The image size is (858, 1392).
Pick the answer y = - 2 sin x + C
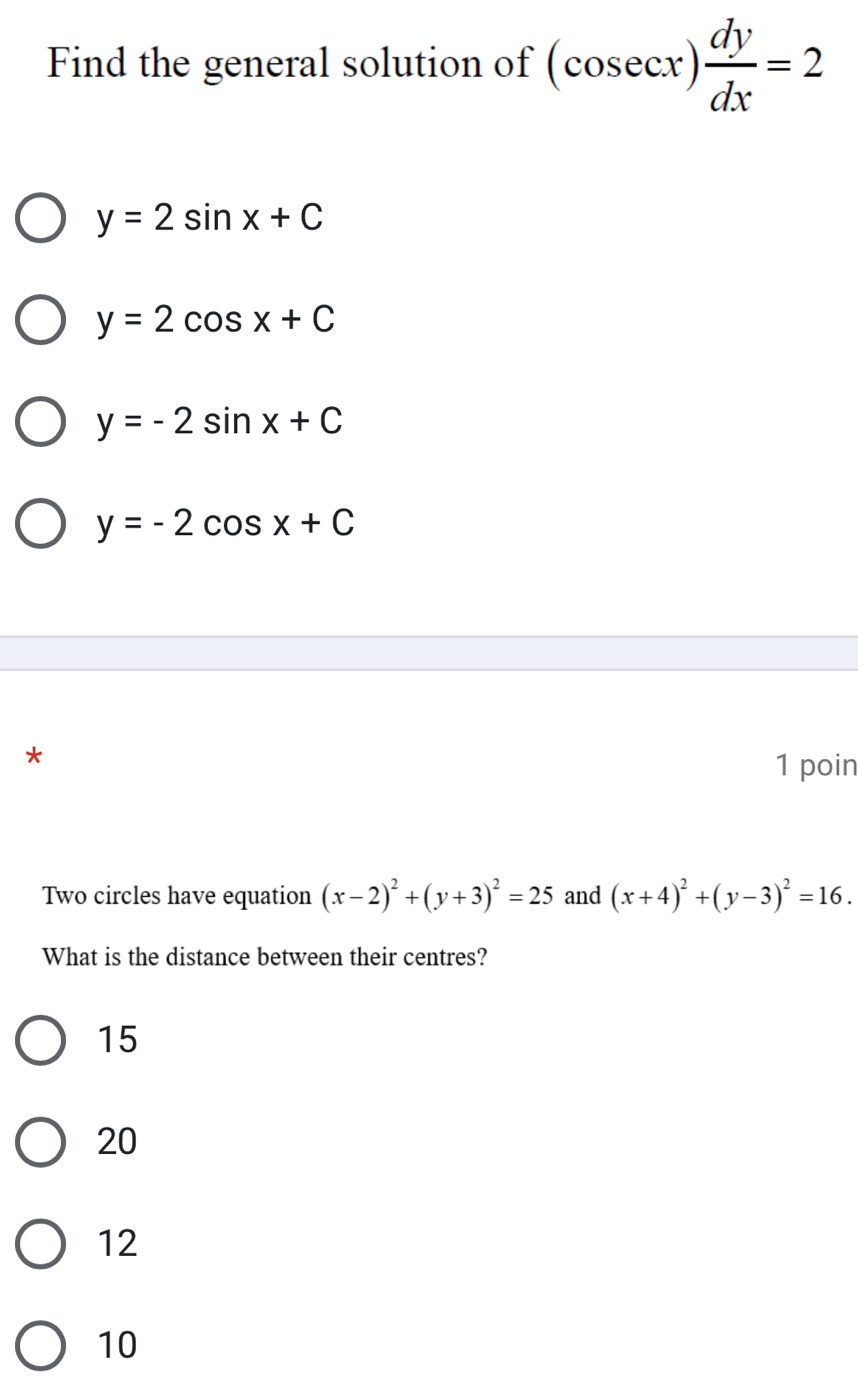click(41, 423)
